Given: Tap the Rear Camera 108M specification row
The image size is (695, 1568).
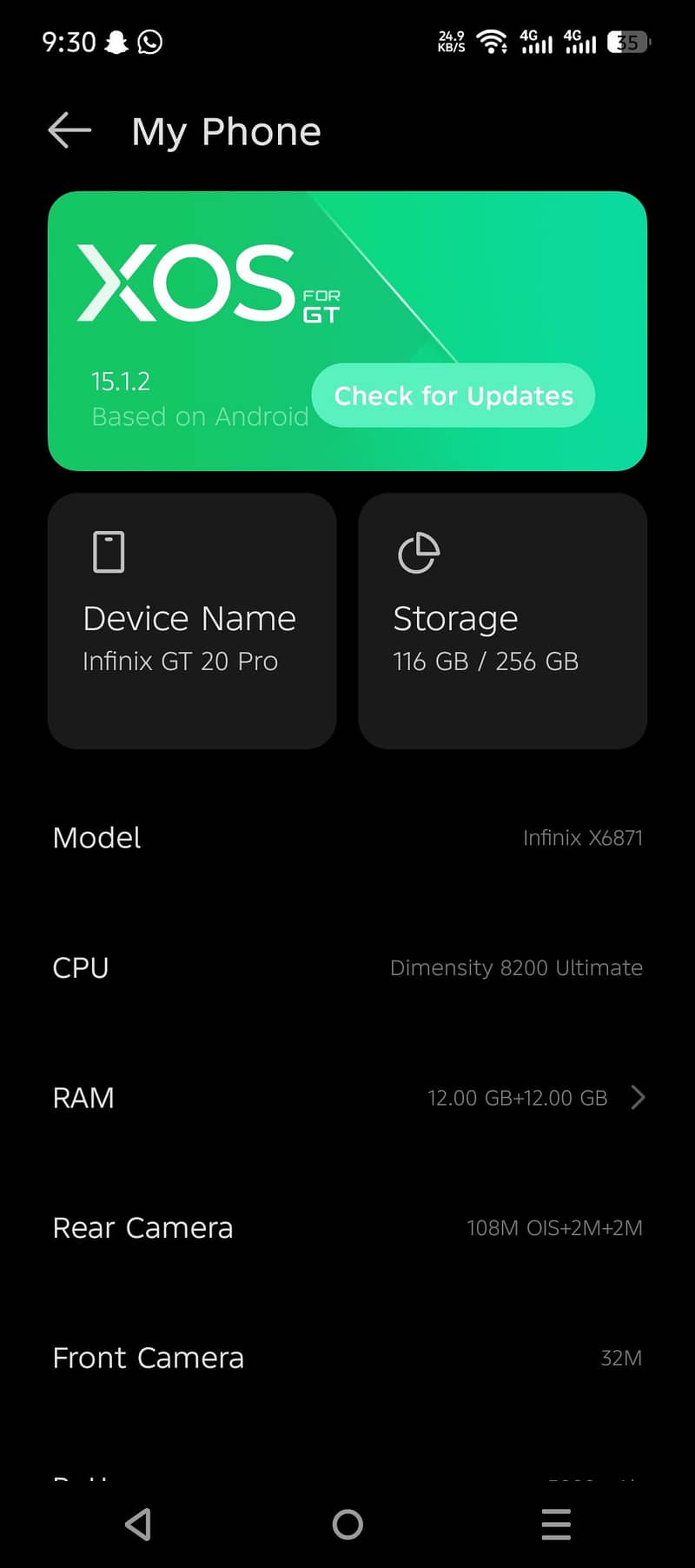Looking at the screenshot, I should coord(347,1227).
